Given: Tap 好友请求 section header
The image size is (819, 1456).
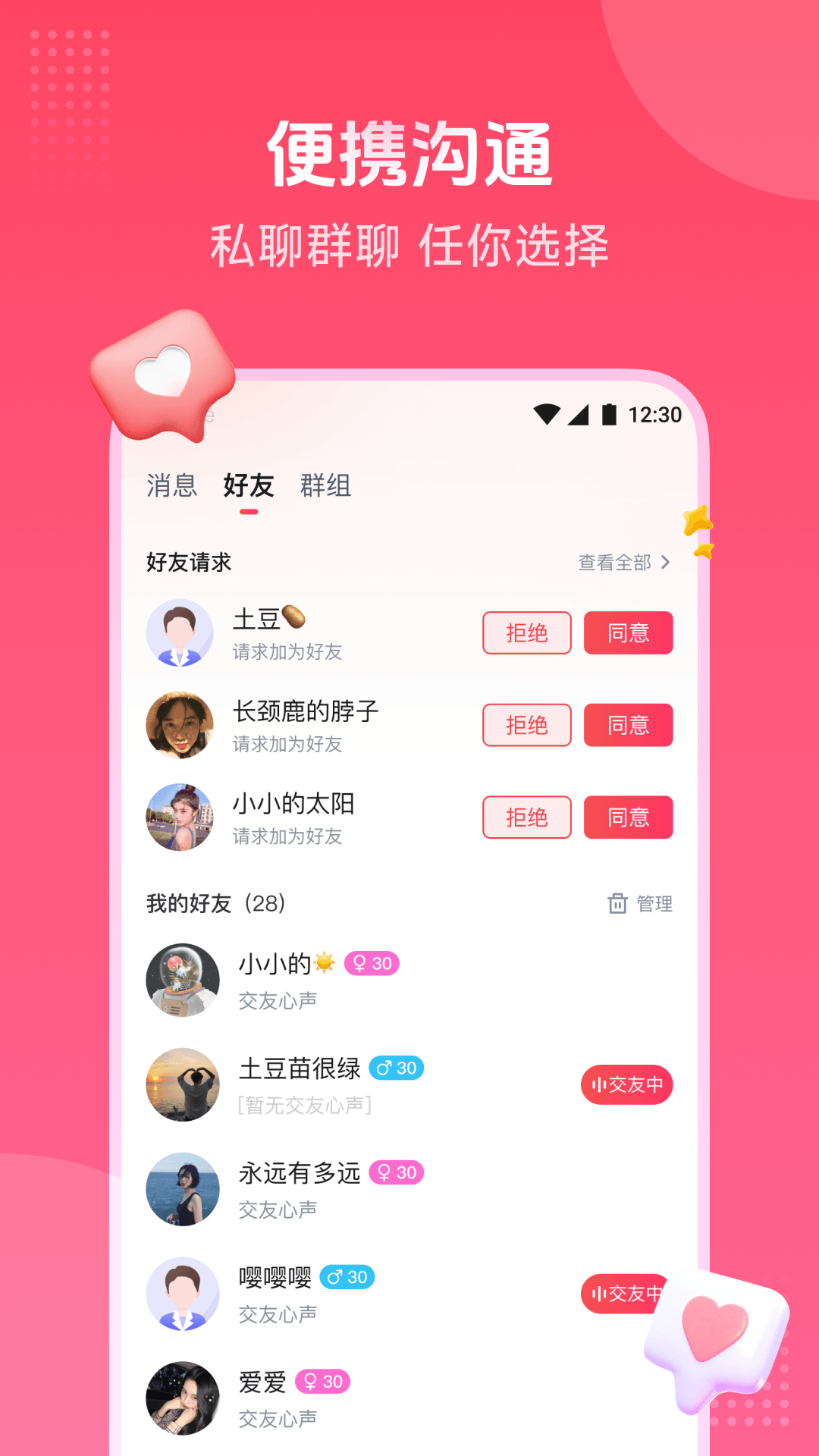Looking at the screenshot, I should (188, 563).
